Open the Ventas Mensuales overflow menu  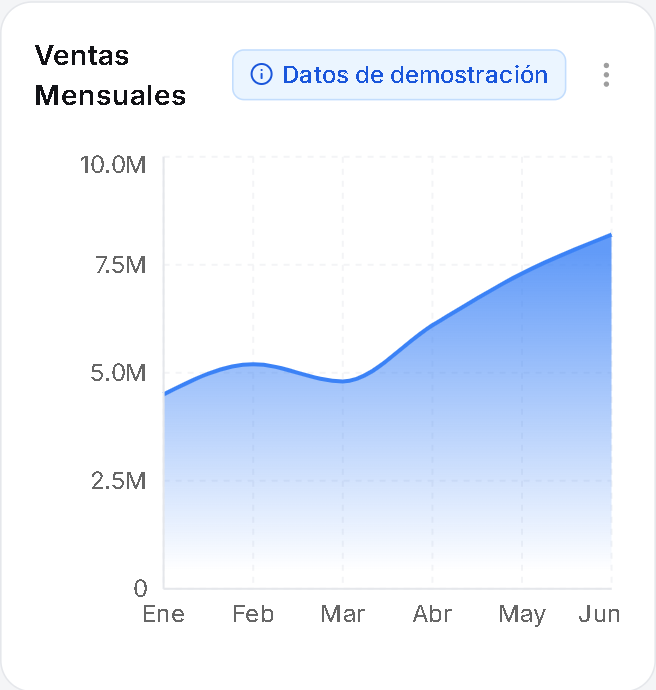point(606,75)
